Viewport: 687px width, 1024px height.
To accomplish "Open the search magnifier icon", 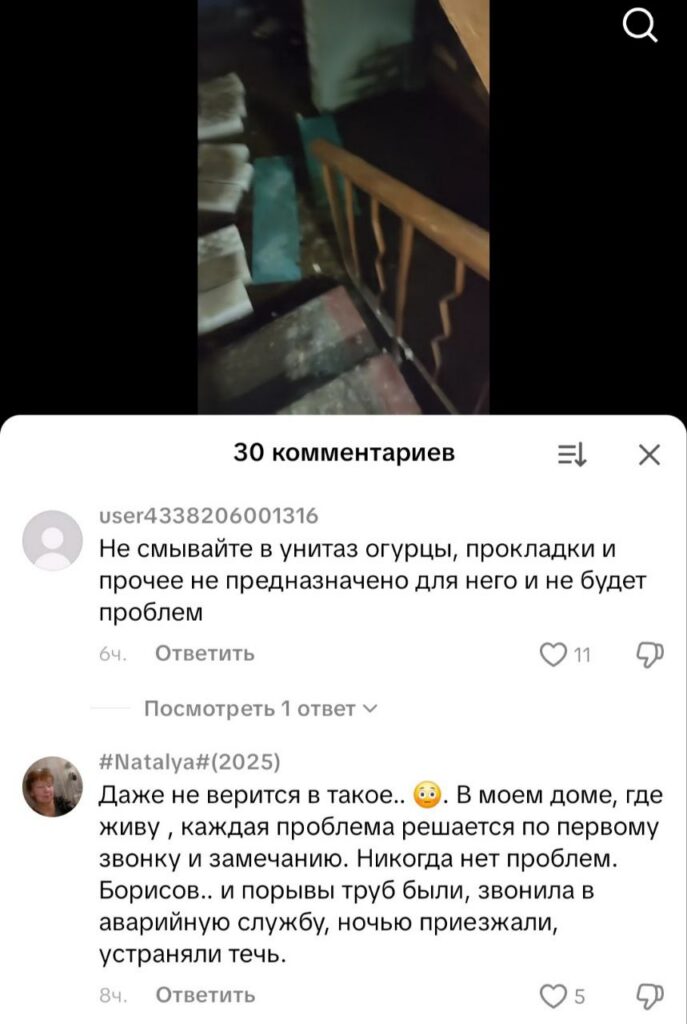I will point(640,27).
